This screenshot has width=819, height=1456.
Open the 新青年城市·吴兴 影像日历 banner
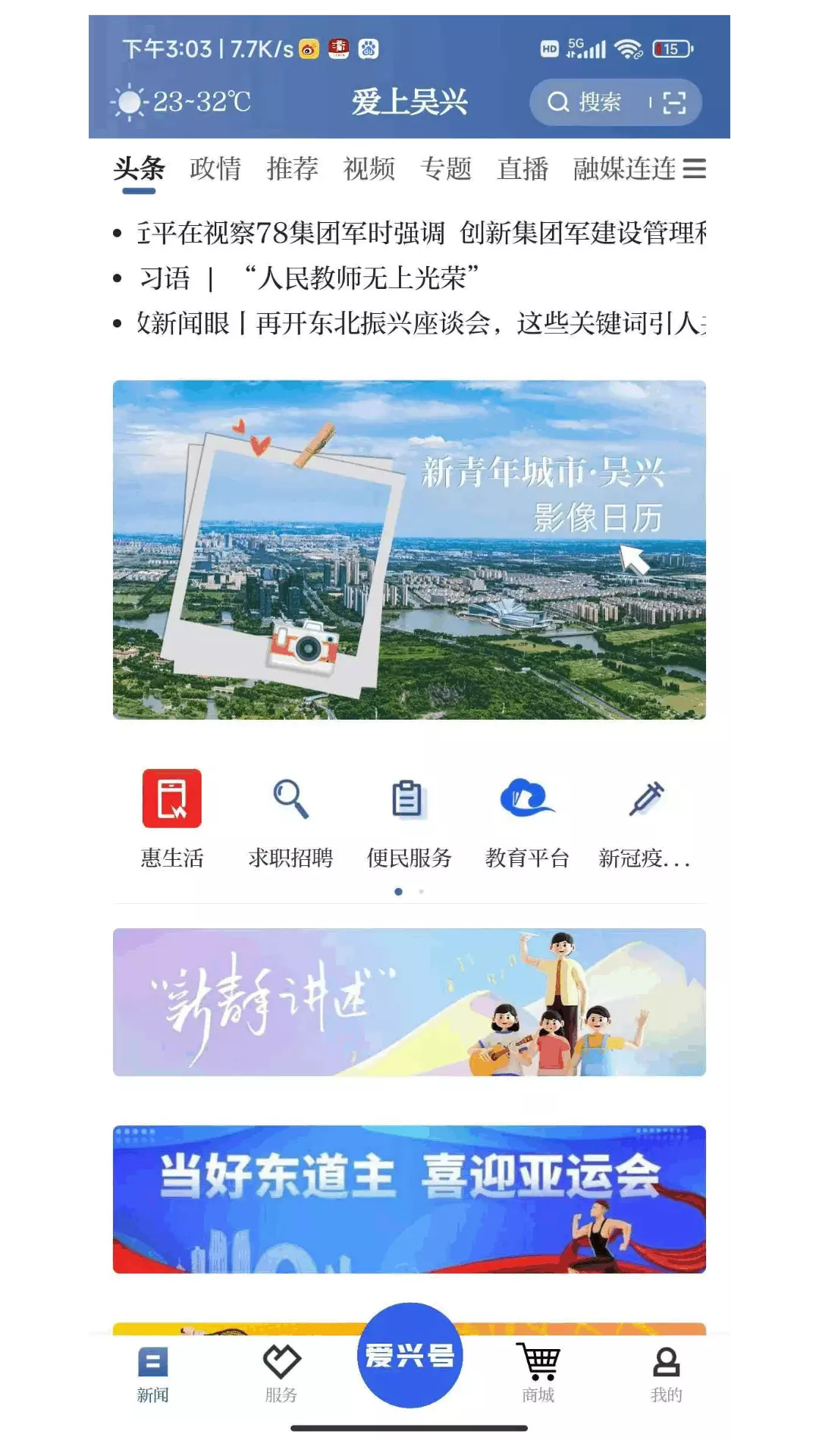click(x=409, y=550)
